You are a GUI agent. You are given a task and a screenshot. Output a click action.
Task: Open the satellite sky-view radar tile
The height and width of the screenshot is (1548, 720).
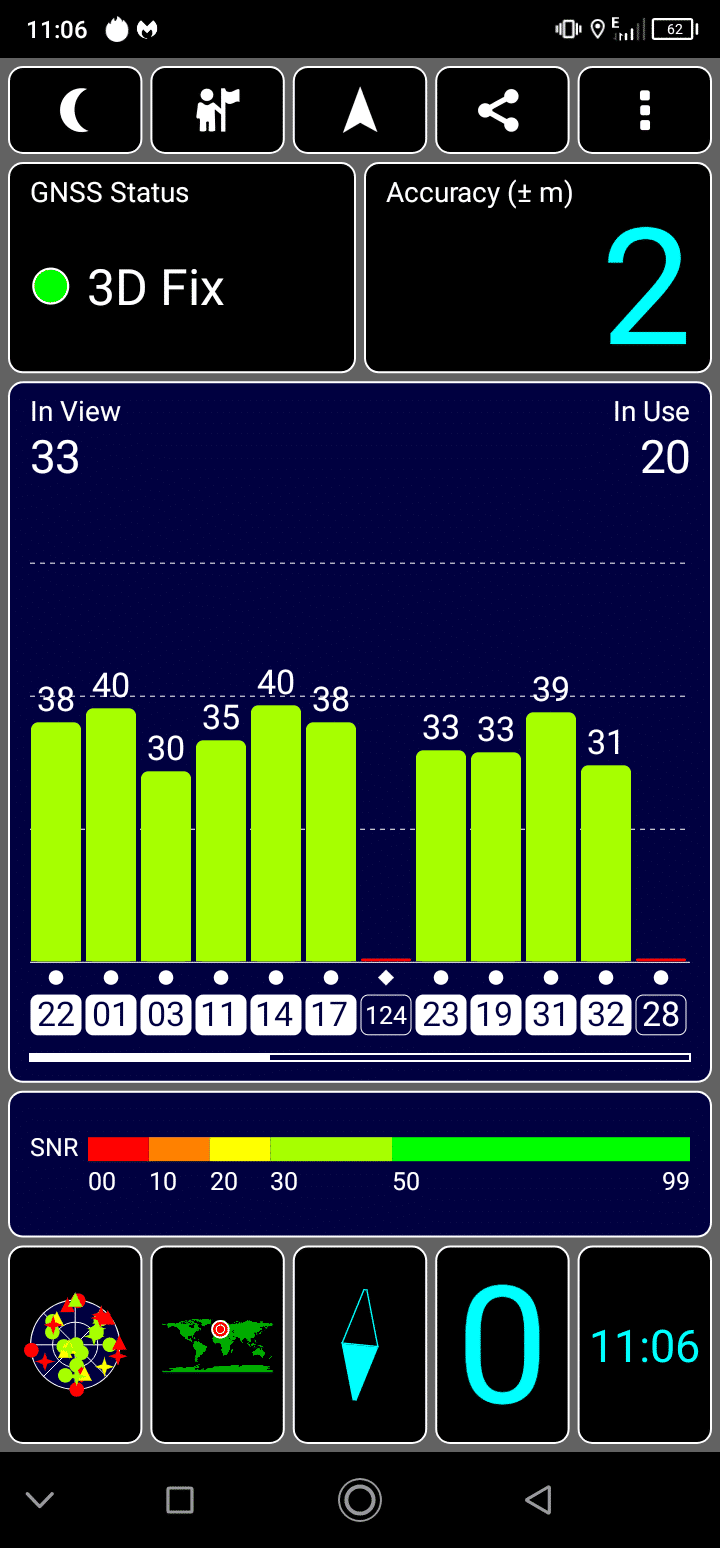tap(76, 1344)
